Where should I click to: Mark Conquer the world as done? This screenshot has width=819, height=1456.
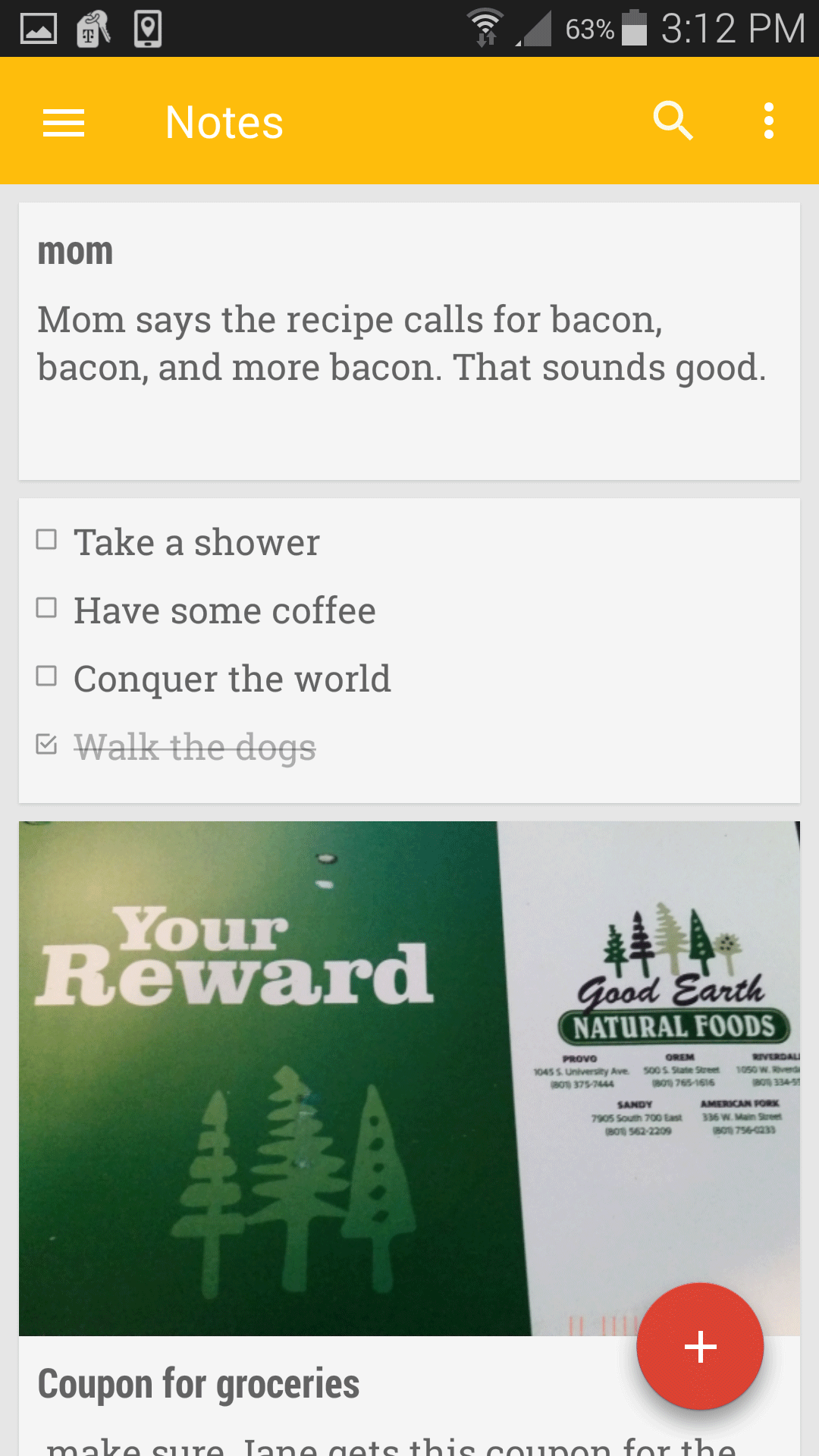tap(47, 676)
